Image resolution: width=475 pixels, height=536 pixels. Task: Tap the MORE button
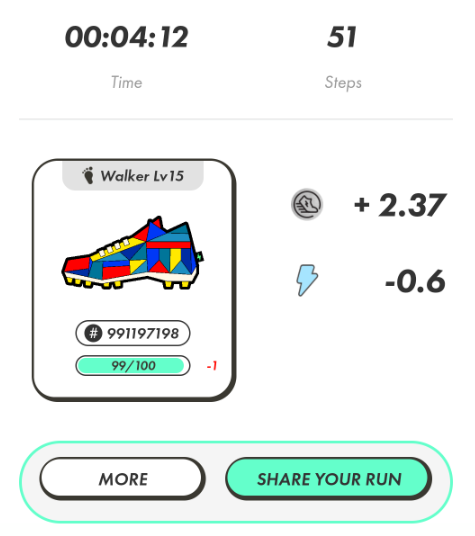(x=123, y=479)
